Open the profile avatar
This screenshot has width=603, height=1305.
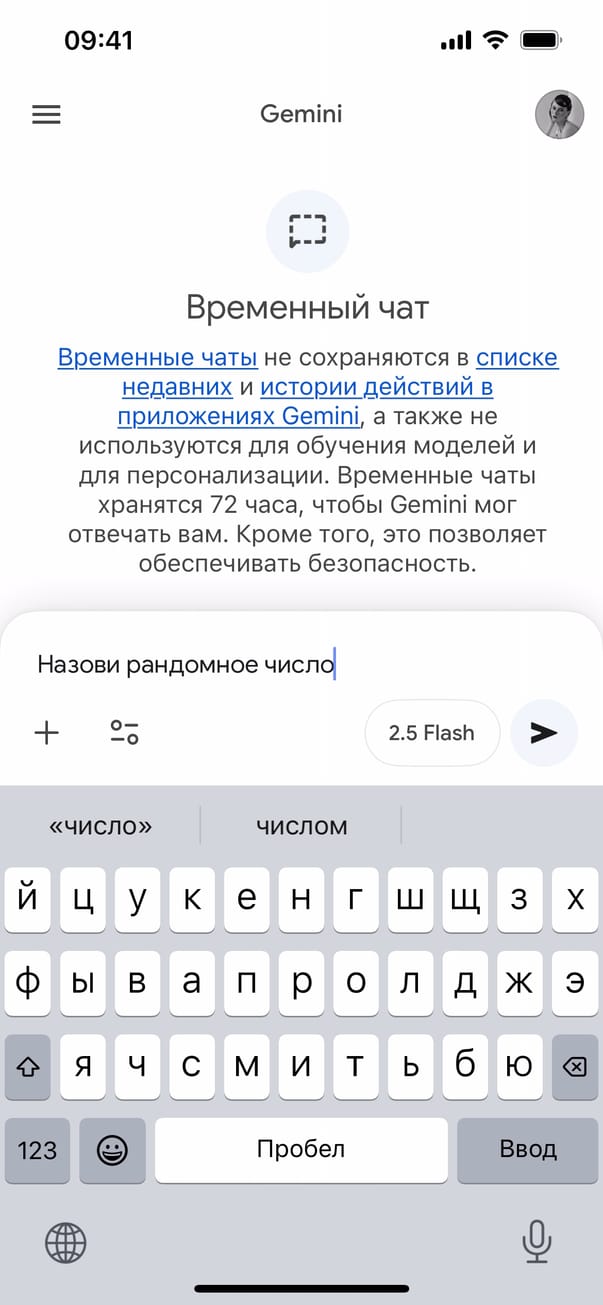[x=559, y=114]
